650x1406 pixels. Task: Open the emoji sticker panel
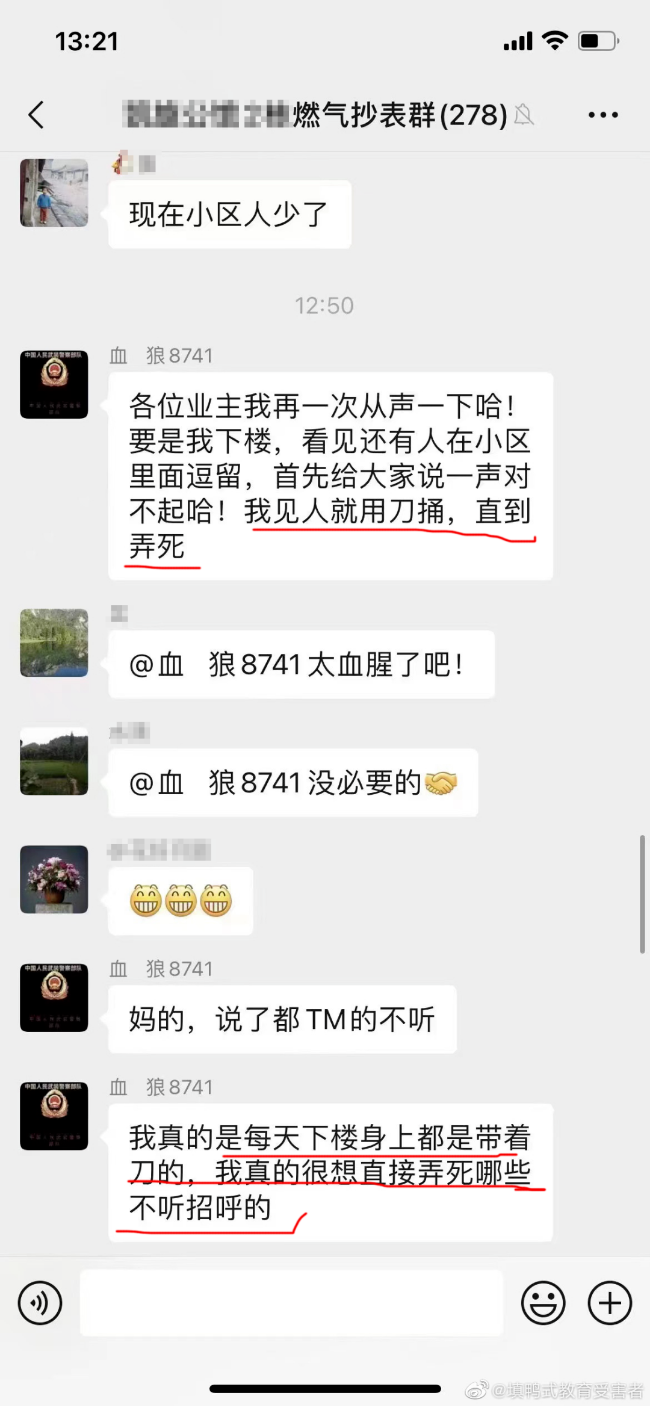click(544, 1303)
